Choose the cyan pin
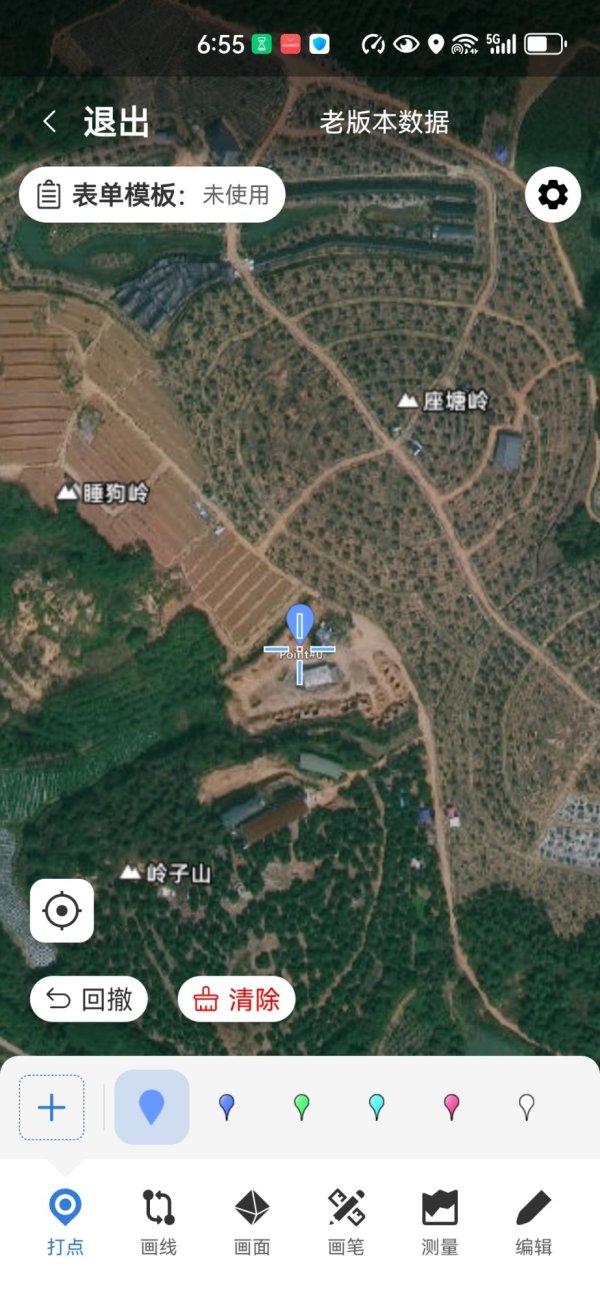This screenshot has height=1299, width=600. point(376,1106)
